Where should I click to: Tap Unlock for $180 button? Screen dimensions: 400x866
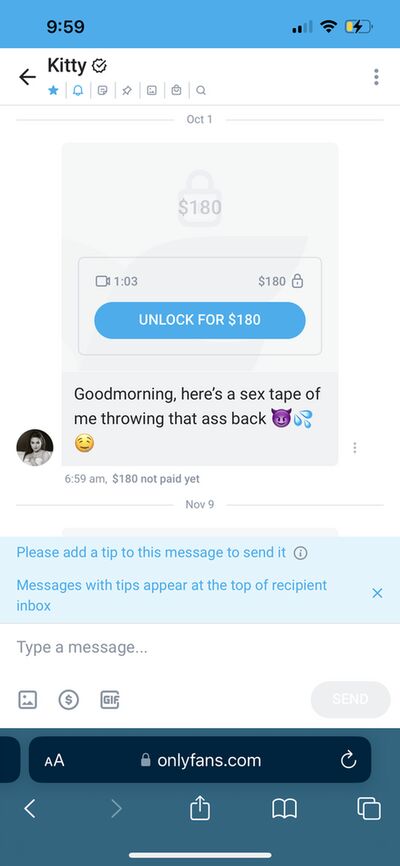click(199, 320)
